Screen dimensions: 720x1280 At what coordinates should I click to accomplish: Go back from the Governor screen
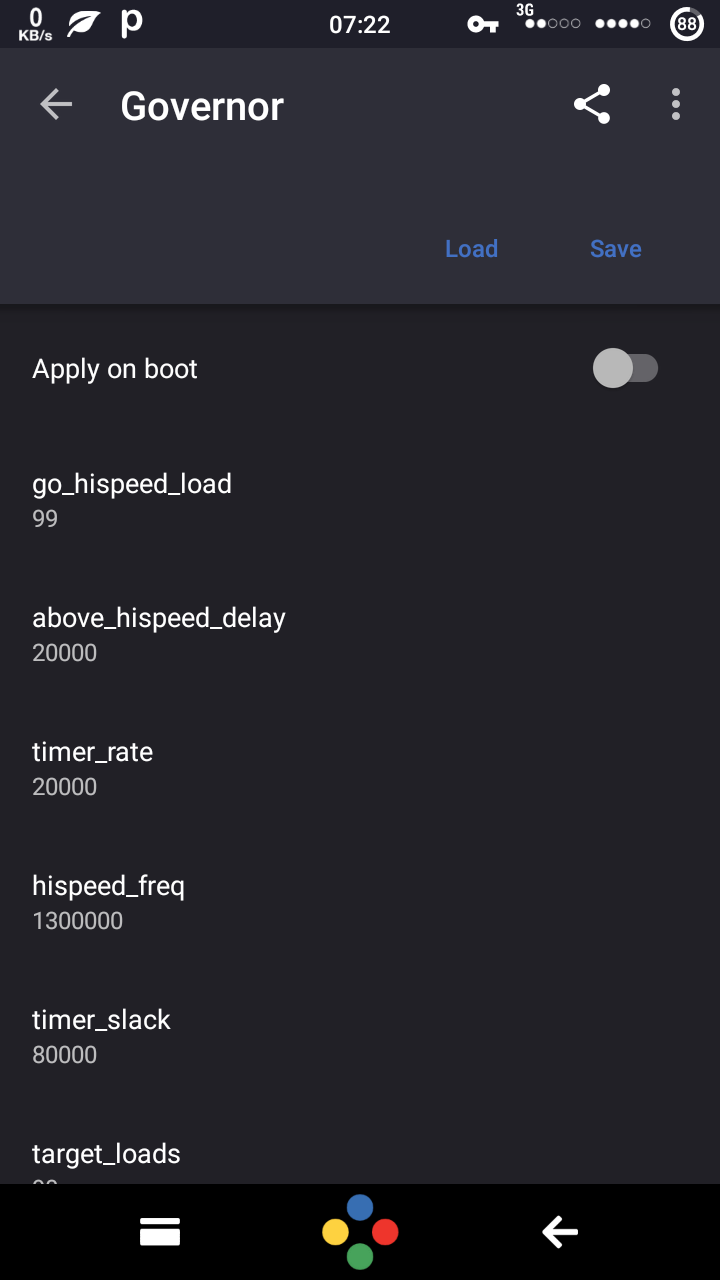click(x=56, y=104)
